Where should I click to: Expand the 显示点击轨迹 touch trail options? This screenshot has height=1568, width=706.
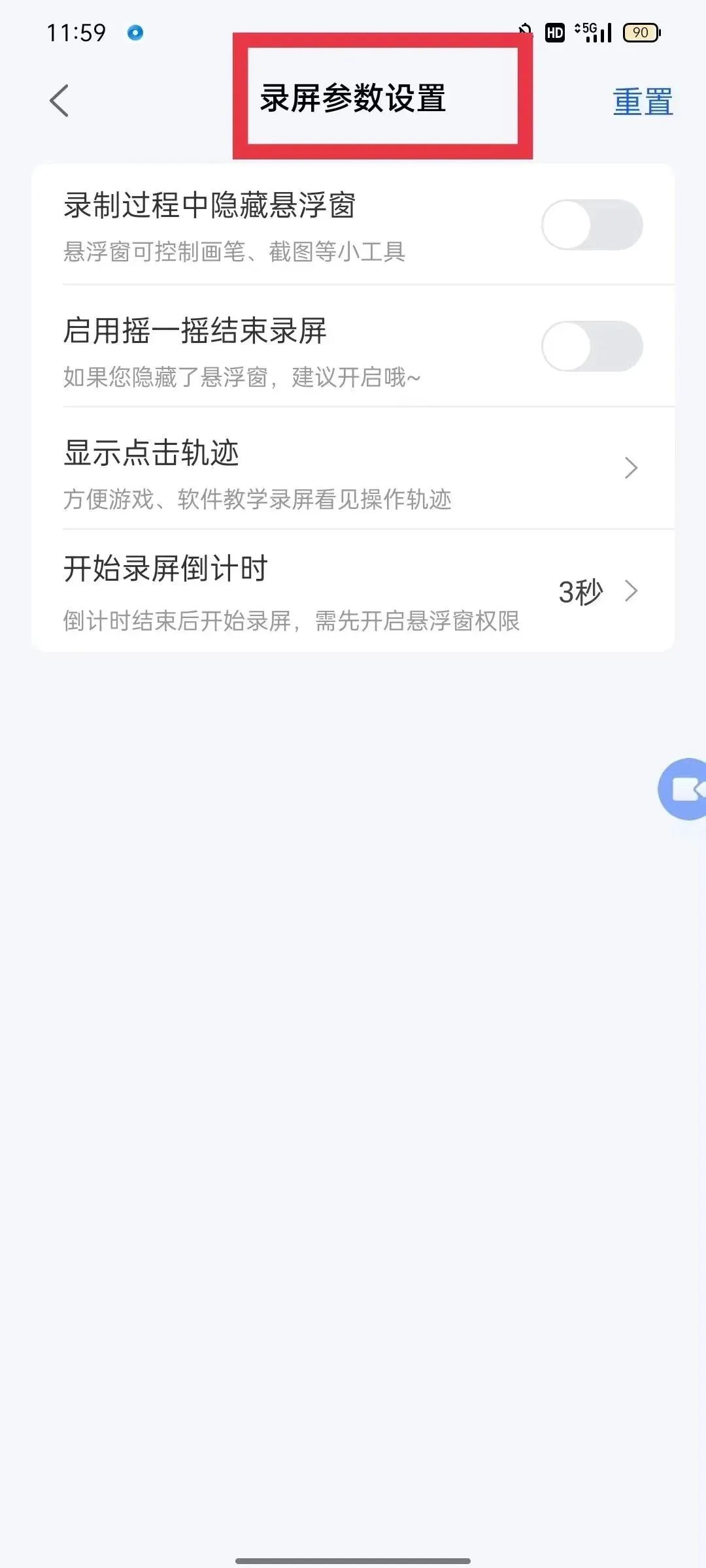tap(630, 468)
